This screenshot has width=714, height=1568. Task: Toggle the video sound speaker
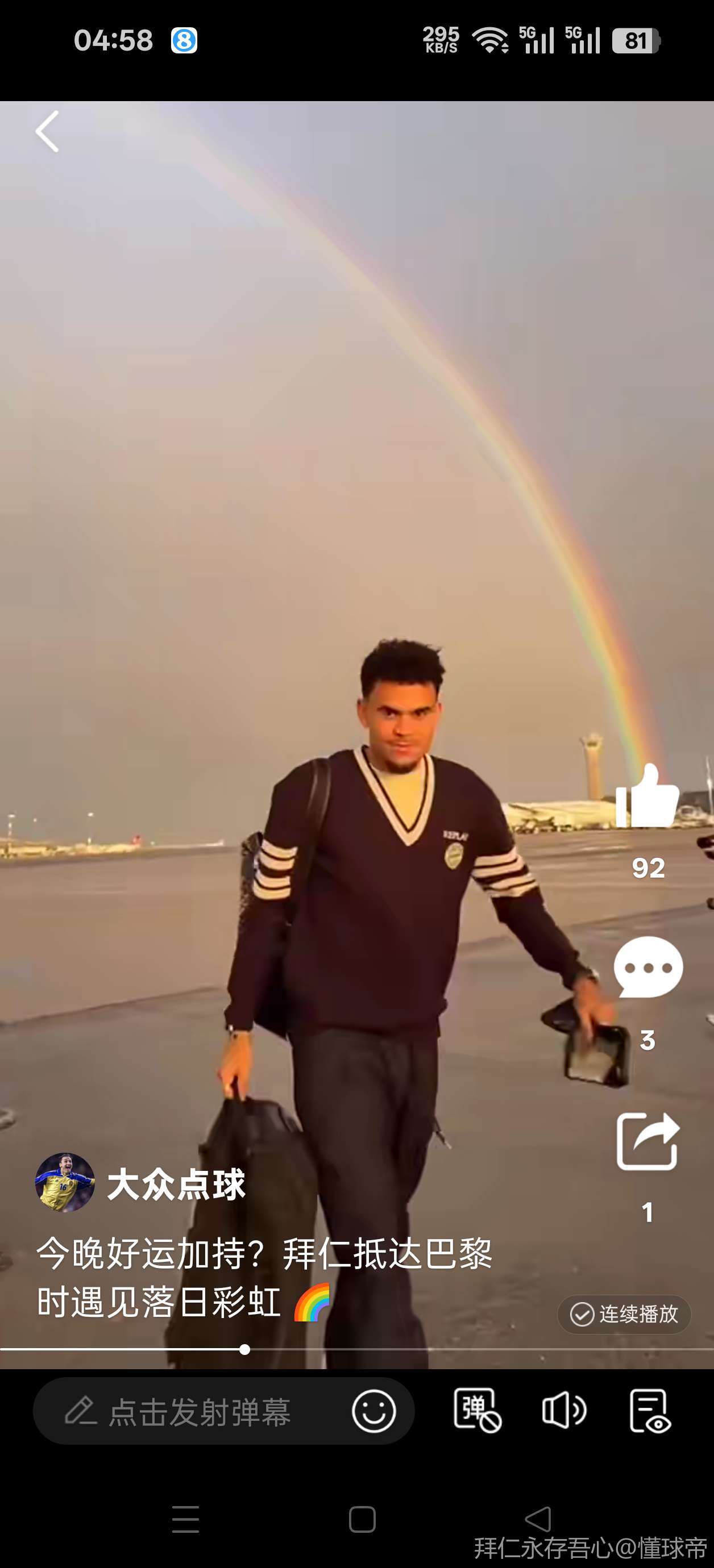point(563,1410)
